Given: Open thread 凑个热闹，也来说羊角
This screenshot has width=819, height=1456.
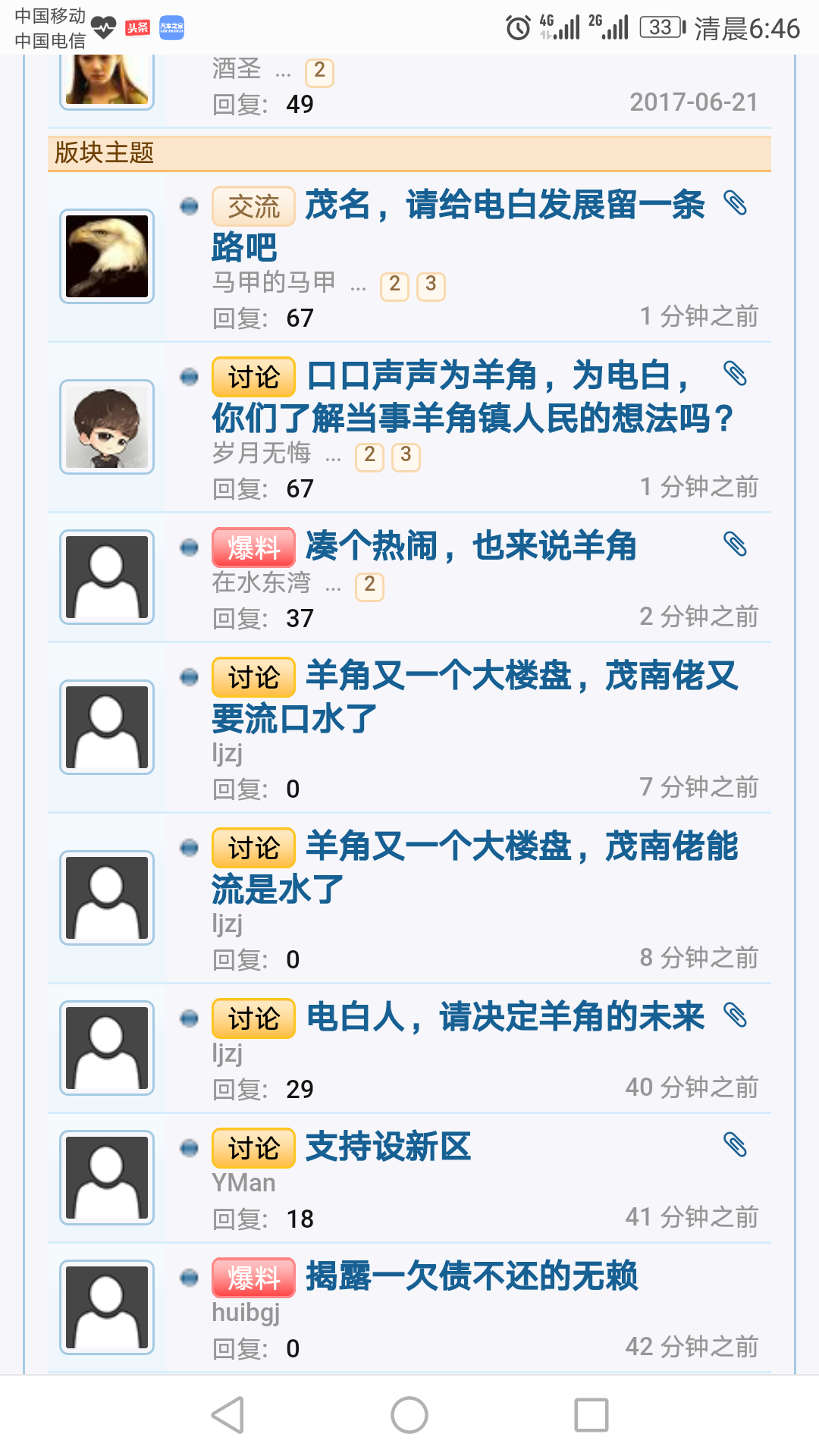Looking at the screenshot, I should coord(470,547).
